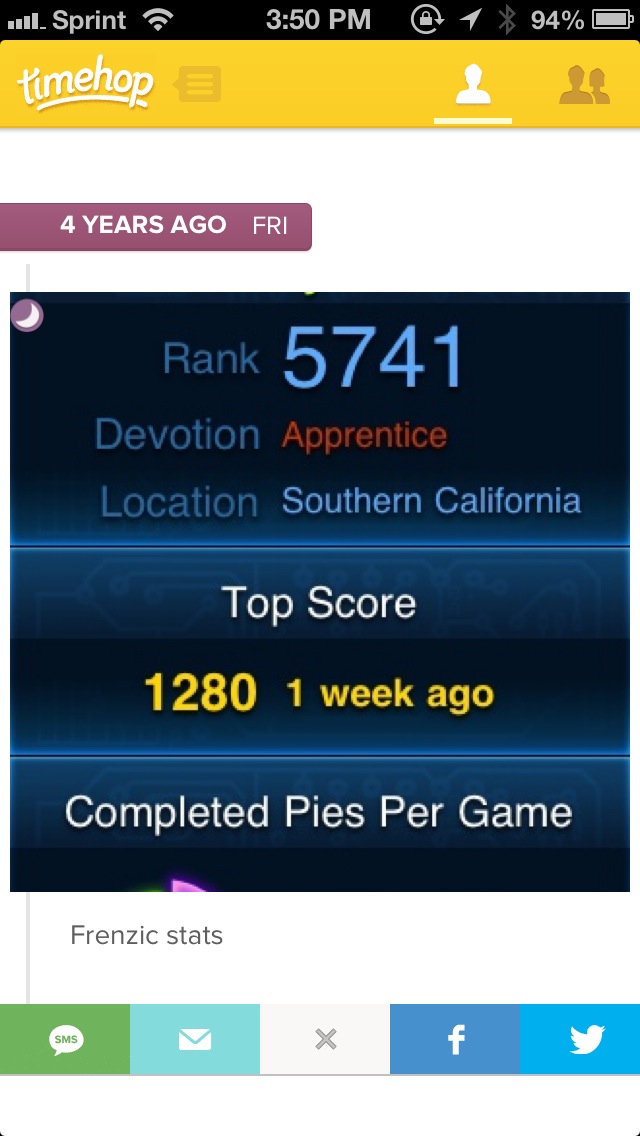Share this memory to Facebook

(455, 1040)
